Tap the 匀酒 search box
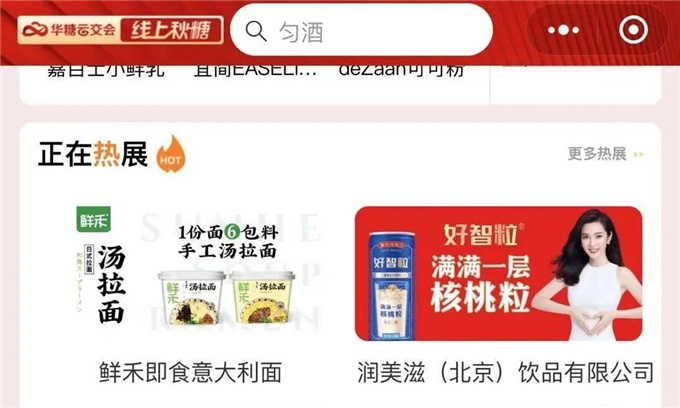 point(360,33)
